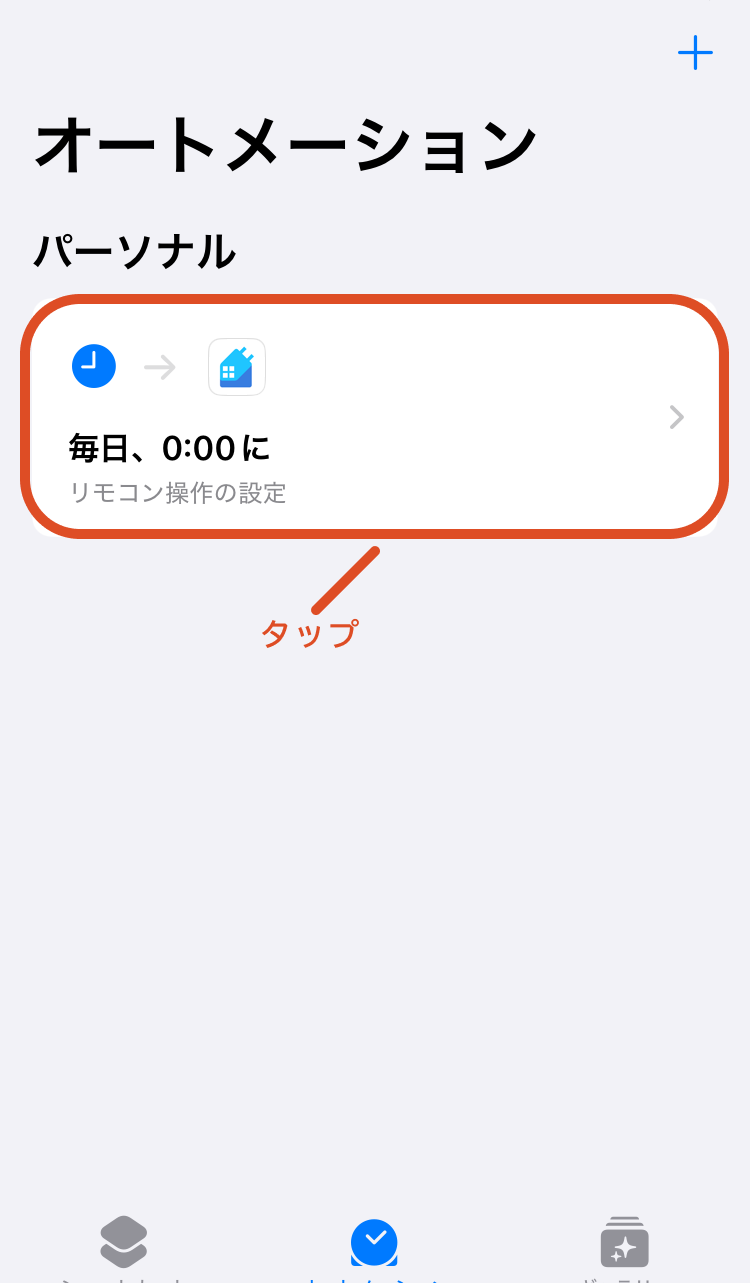750x1283 pixels.
Task: Open the automation card highlighted in orange
Action: (375, 417)
